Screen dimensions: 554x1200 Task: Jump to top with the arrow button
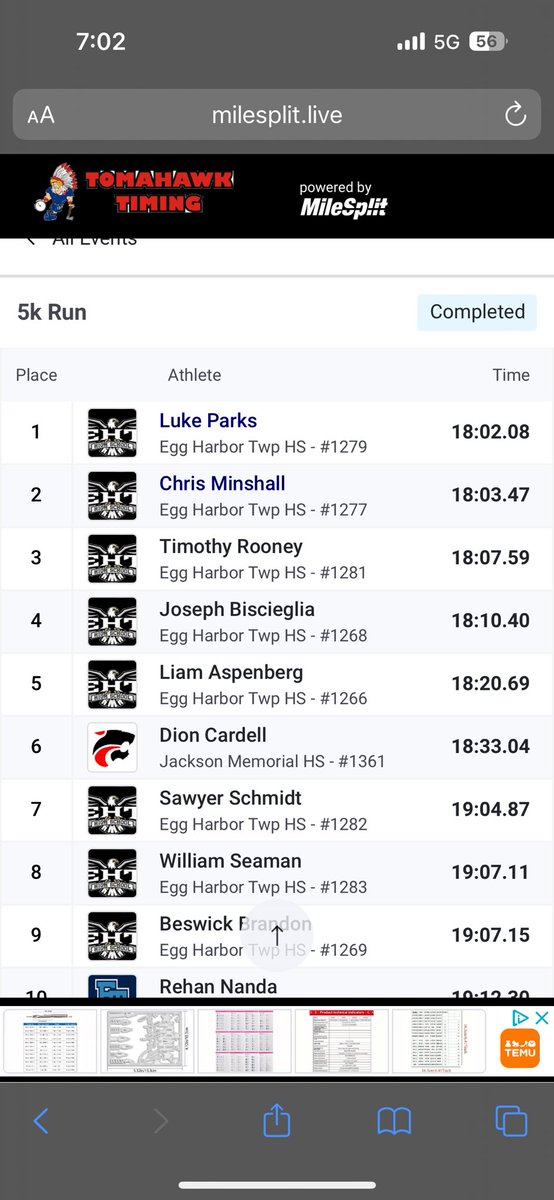pyautogui.click(x=278, y=934)
